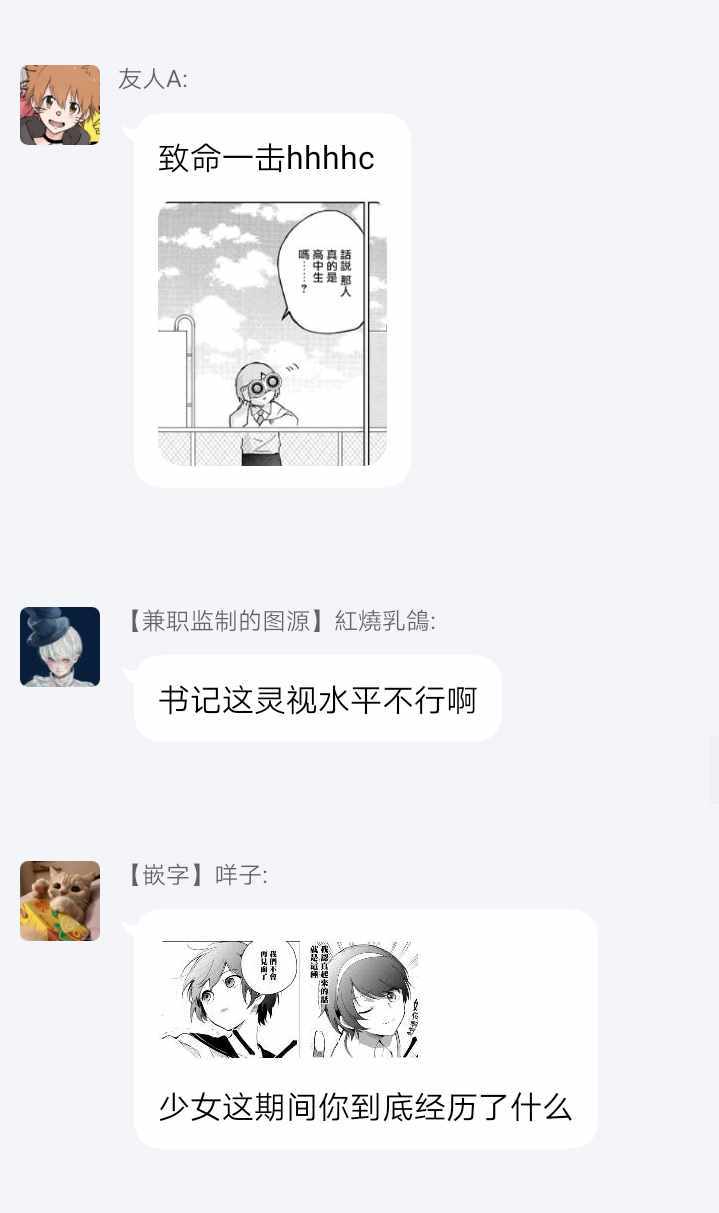Screen dimensions: 719x1213
Task: View the manga image sent by 友人A
Action: click(272, 334)
